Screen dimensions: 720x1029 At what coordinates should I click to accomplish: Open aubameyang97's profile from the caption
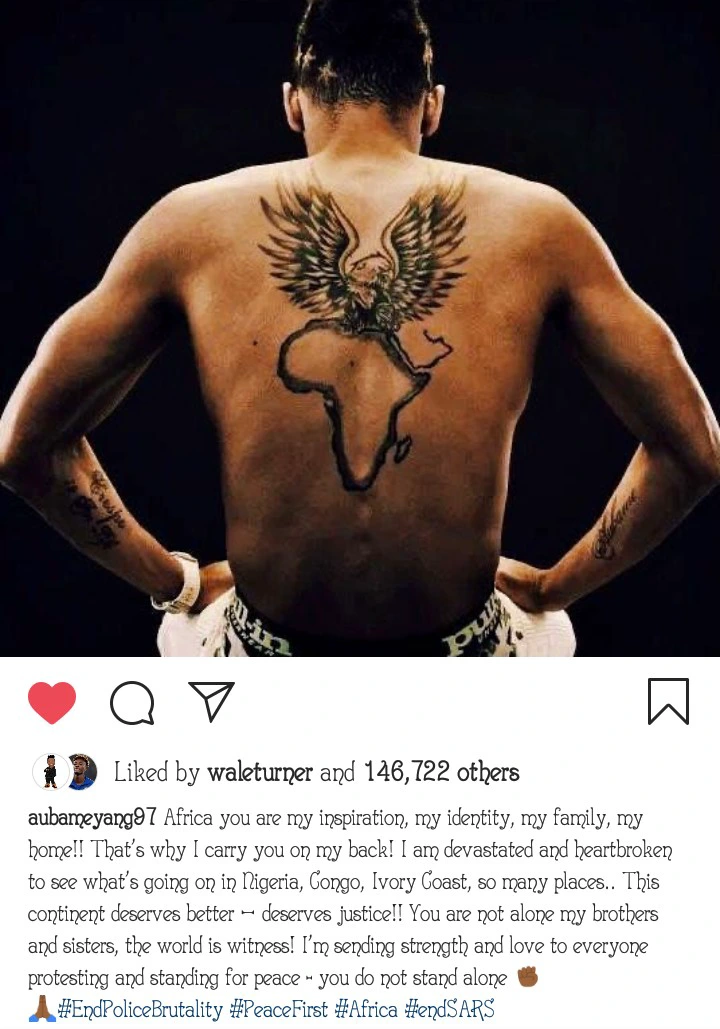coord(92,817)
